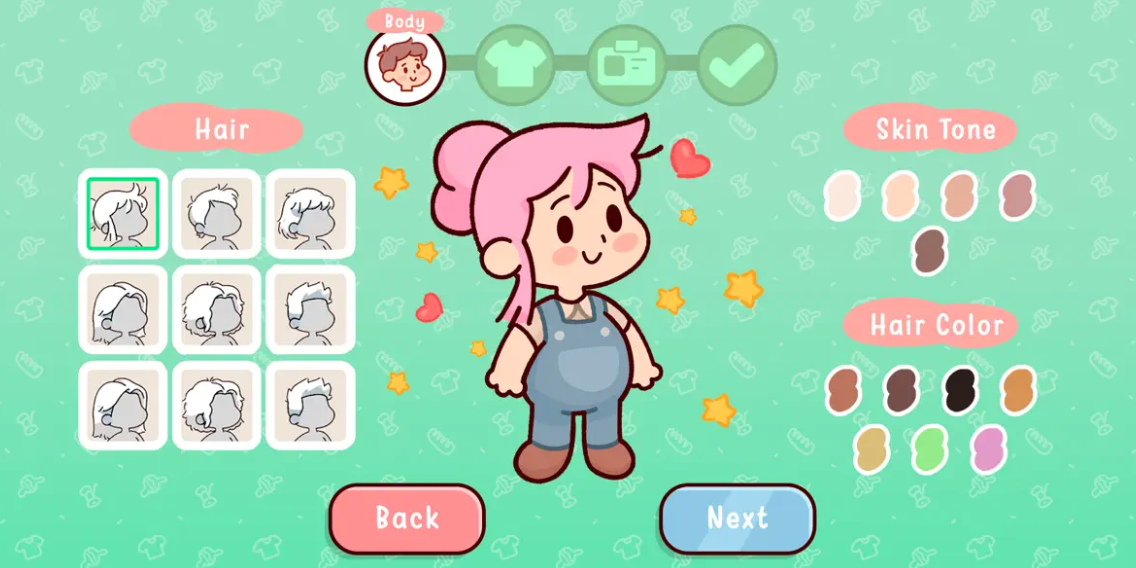Choose the darkest brown skin tone
This screenshot has height=568, width=1136.
tap(930, 251)
